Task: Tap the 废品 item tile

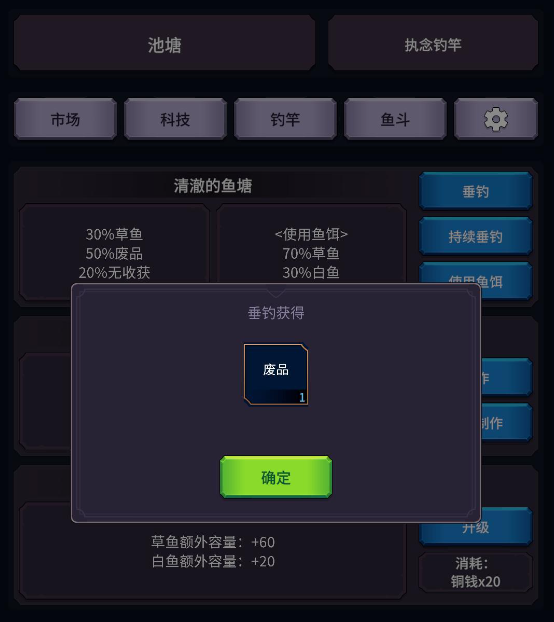Action: tap(276, 374)
